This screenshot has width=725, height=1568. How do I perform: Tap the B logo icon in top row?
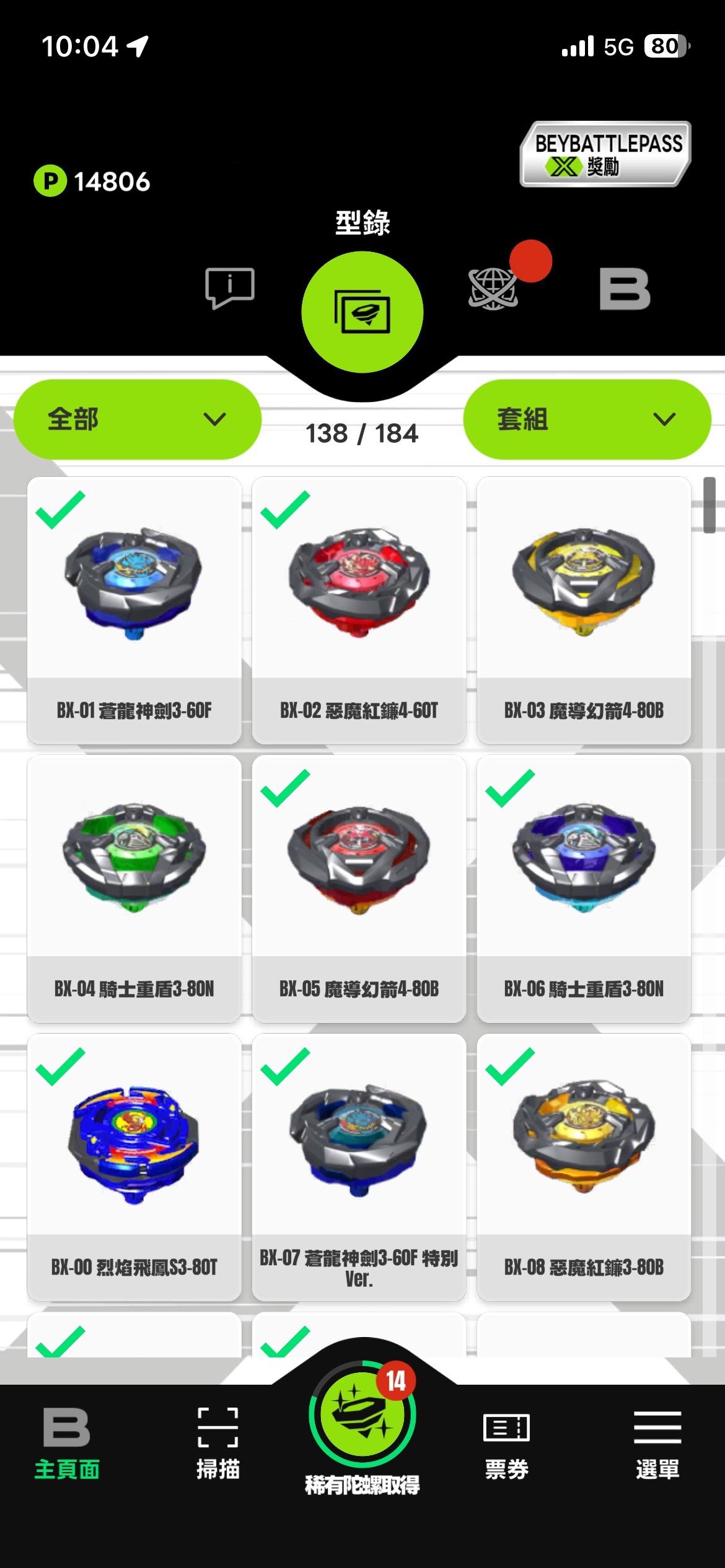tap(624, 289)
